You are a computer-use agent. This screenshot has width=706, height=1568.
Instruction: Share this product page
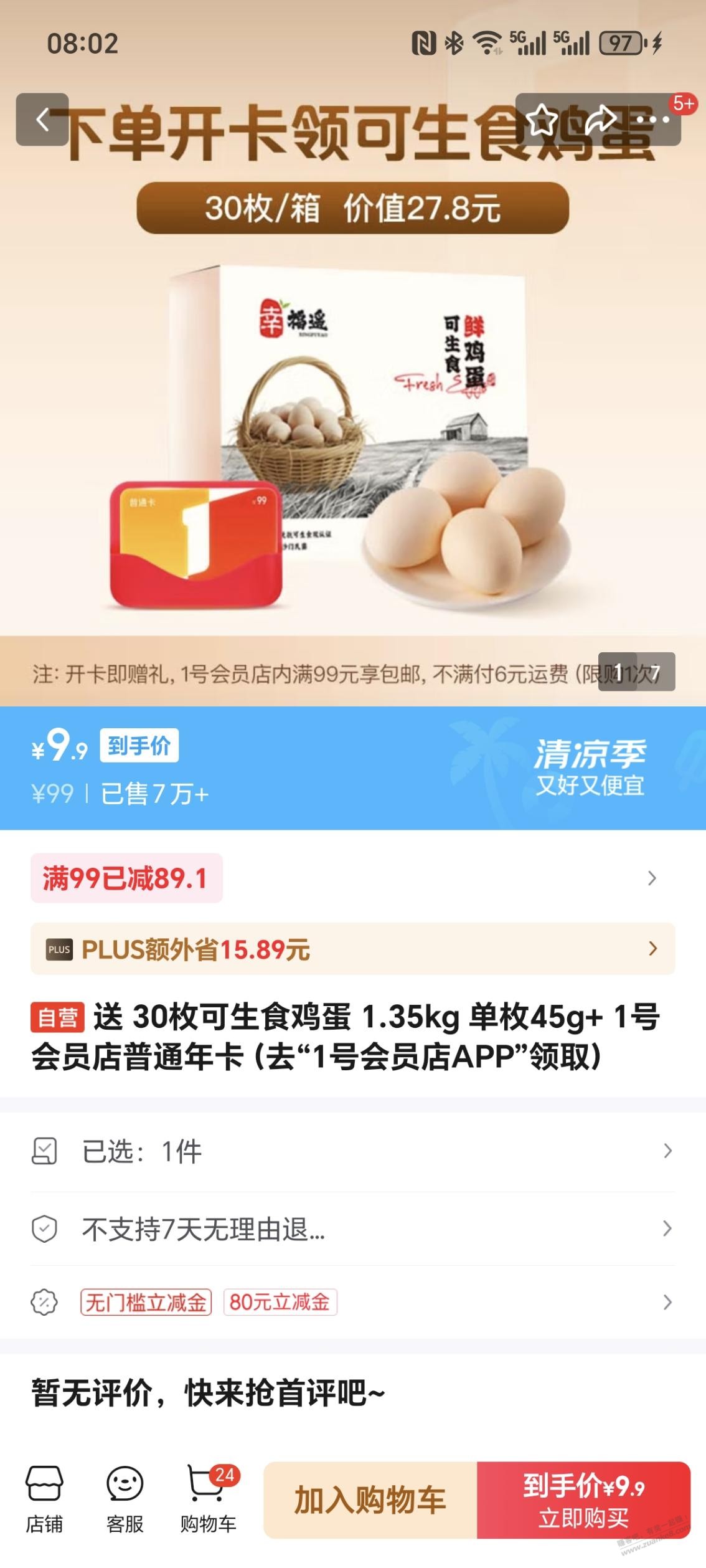click(x=601, y=120)
